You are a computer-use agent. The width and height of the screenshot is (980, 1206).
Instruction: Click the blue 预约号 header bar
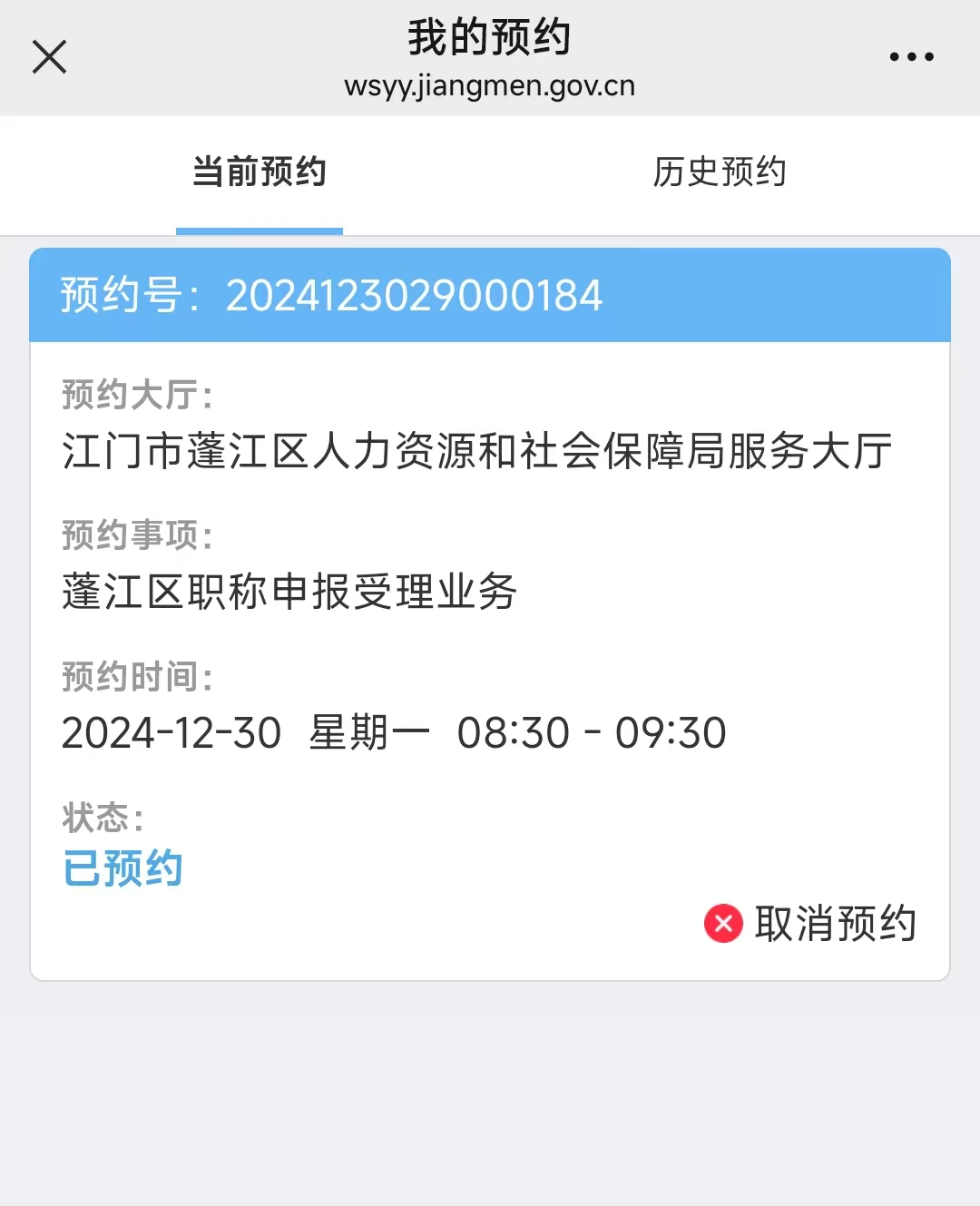490,296
